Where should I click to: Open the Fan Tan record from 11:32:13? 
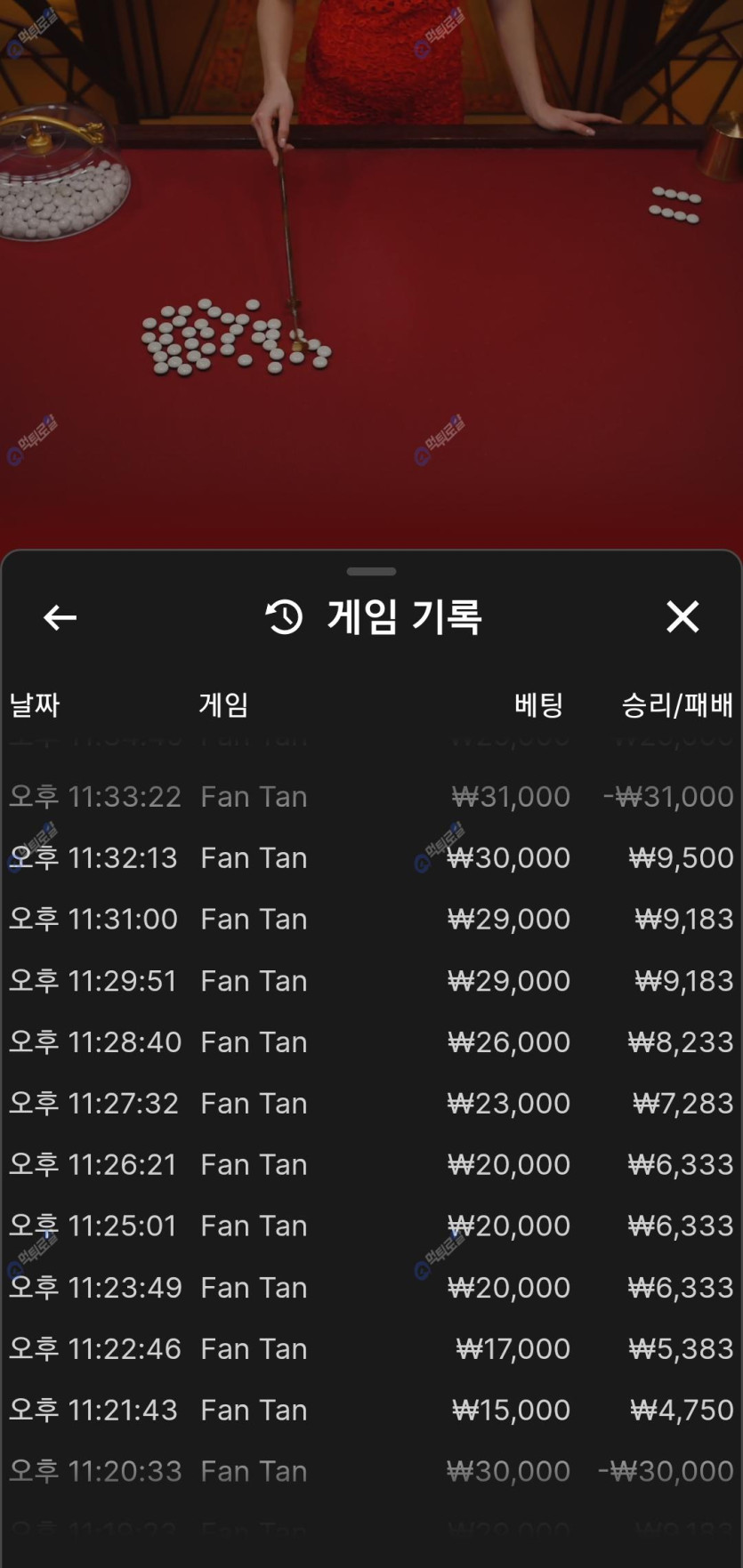(371, 857)
